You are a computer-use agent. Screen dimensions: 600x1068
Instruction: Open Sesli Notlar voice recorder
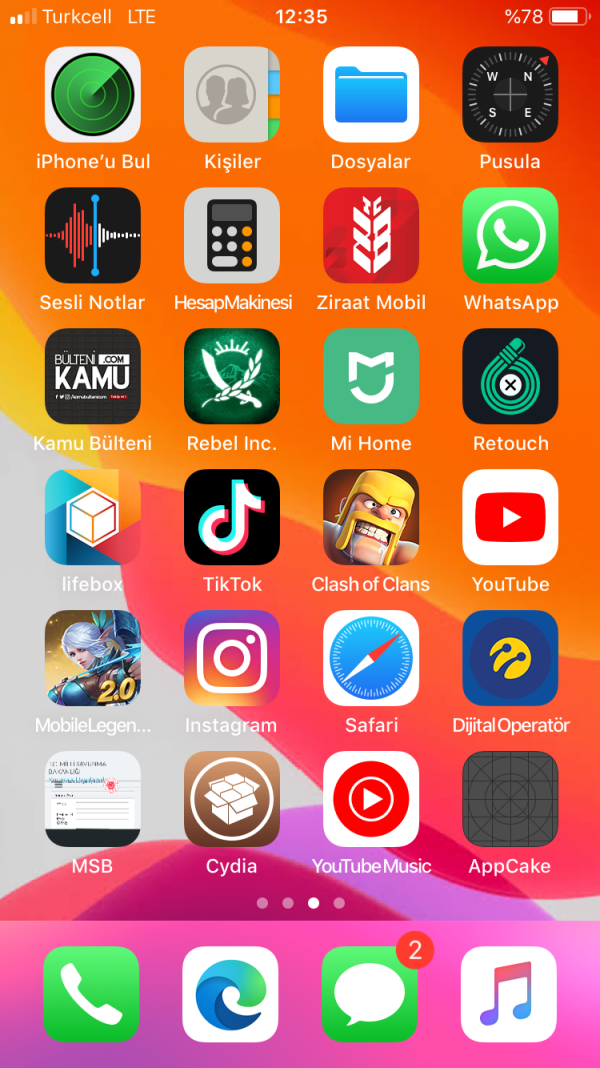pos(93,236)
